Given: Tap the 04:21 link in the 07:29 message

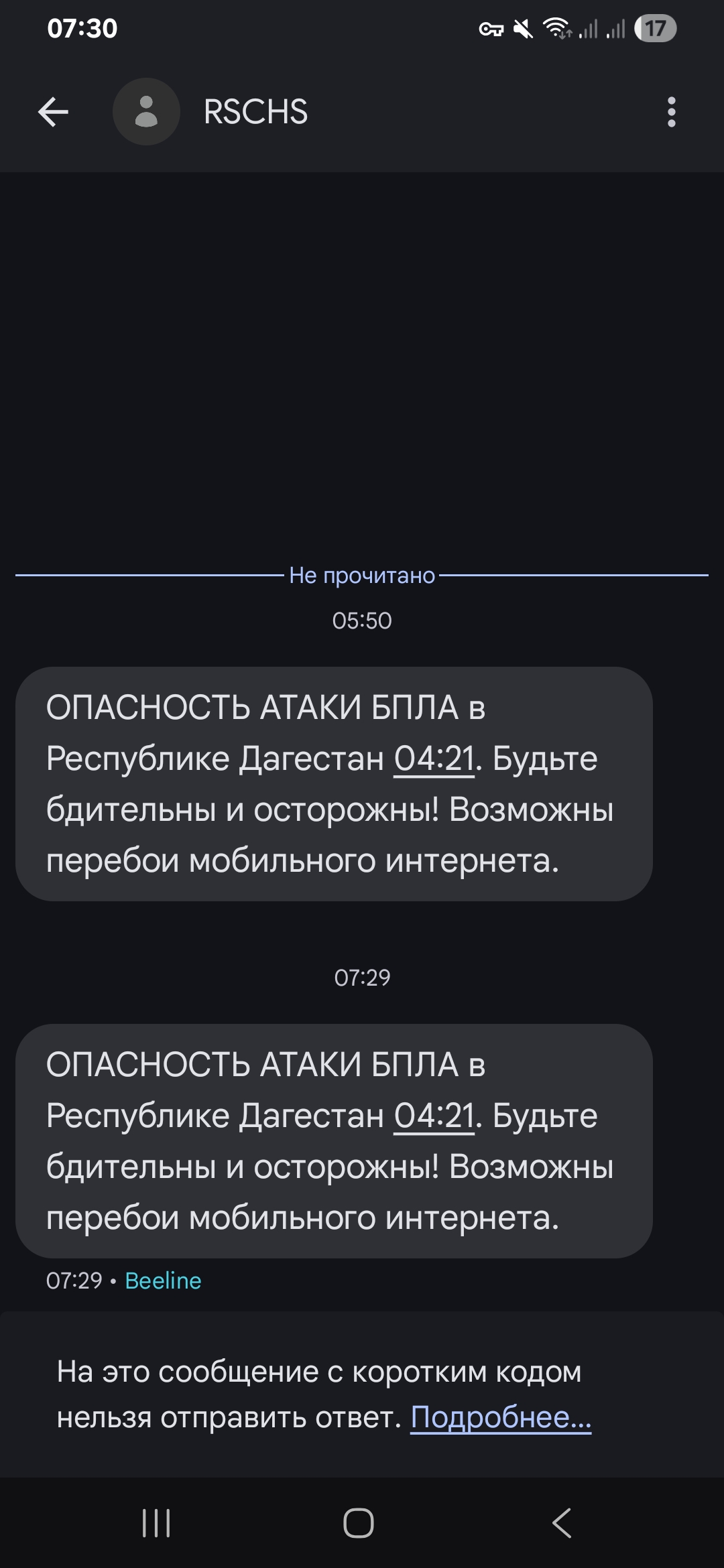Looking at the screenshot, I should click(x=434, y=1116).
